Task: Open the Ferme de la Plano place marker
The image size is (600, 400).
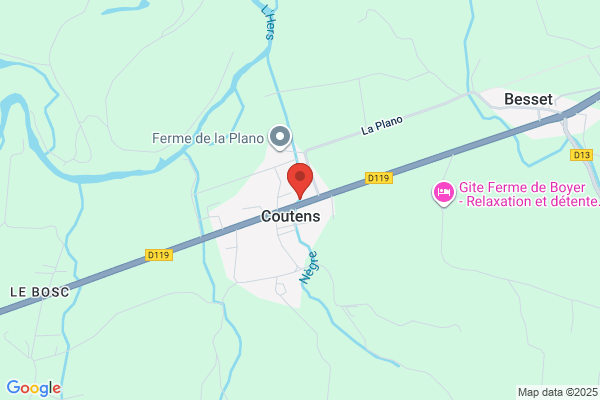Action: pos(280,138)
